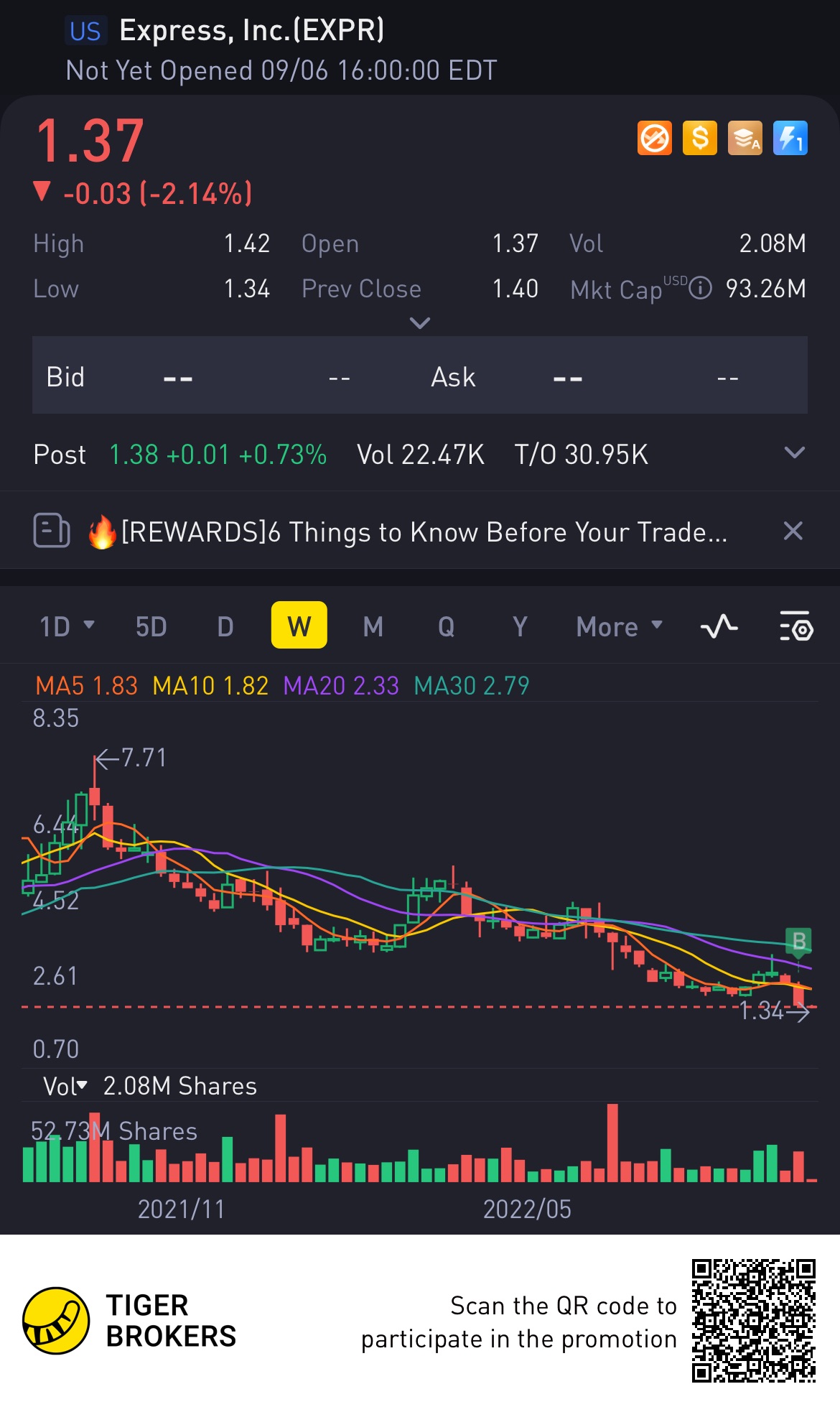The width and height of the screenshot is (840, 1407).
Task: Select the 5D chart tab
Action: [151, 627]
